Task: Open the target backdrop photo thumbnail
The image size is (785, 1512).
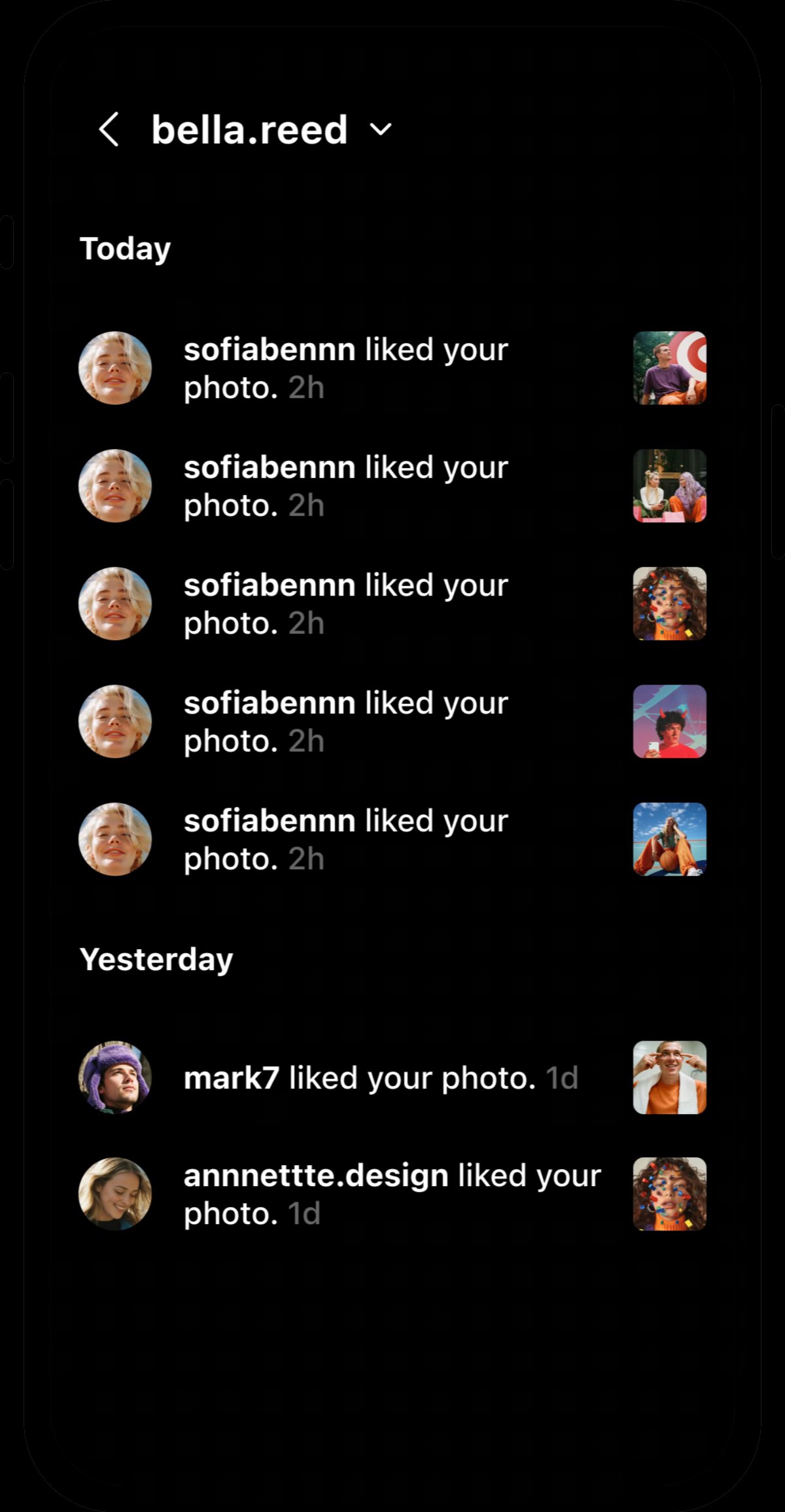Action: point(669,368)
